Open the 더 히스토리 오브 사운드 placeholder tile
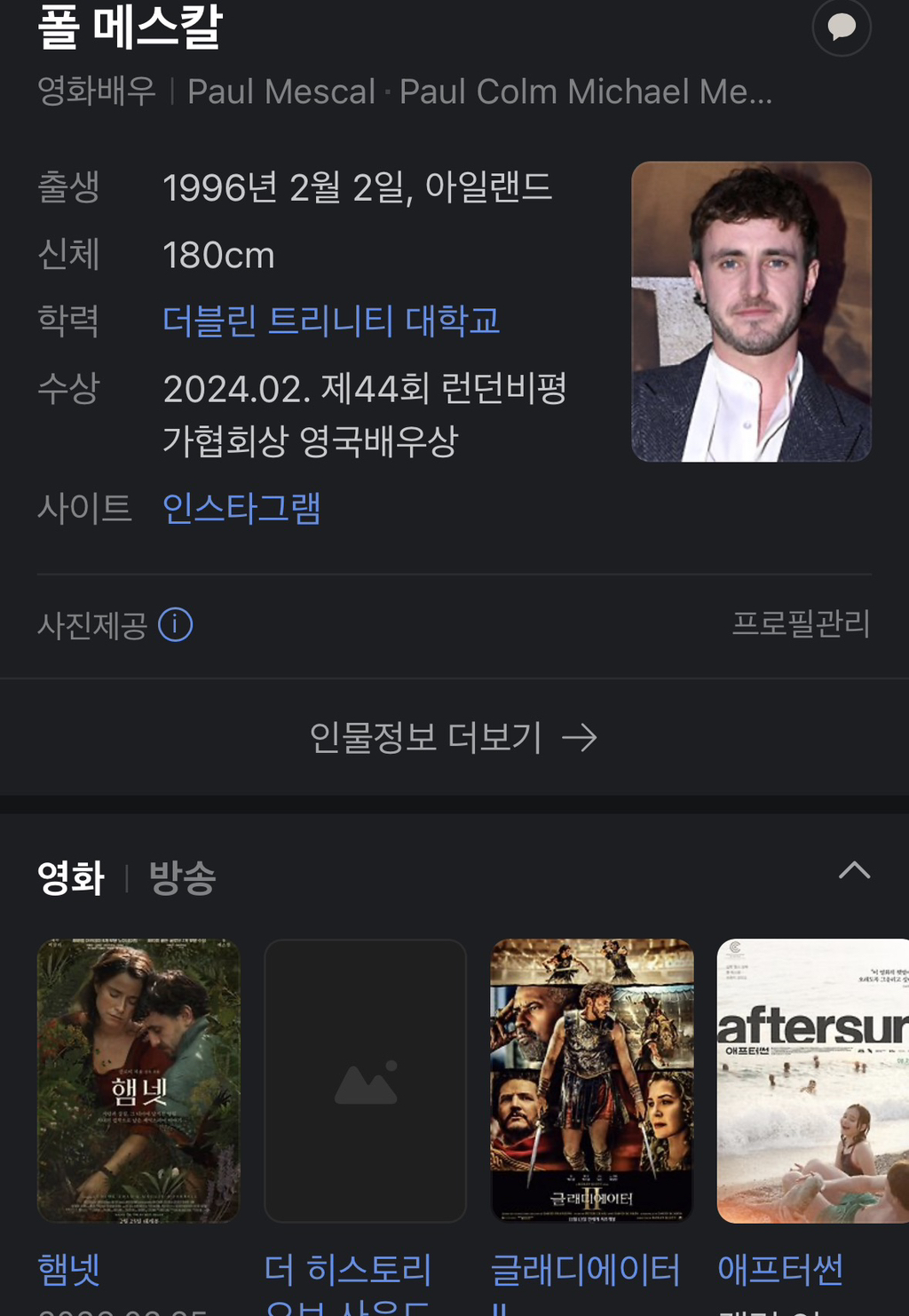 (x=365, y=1080)
